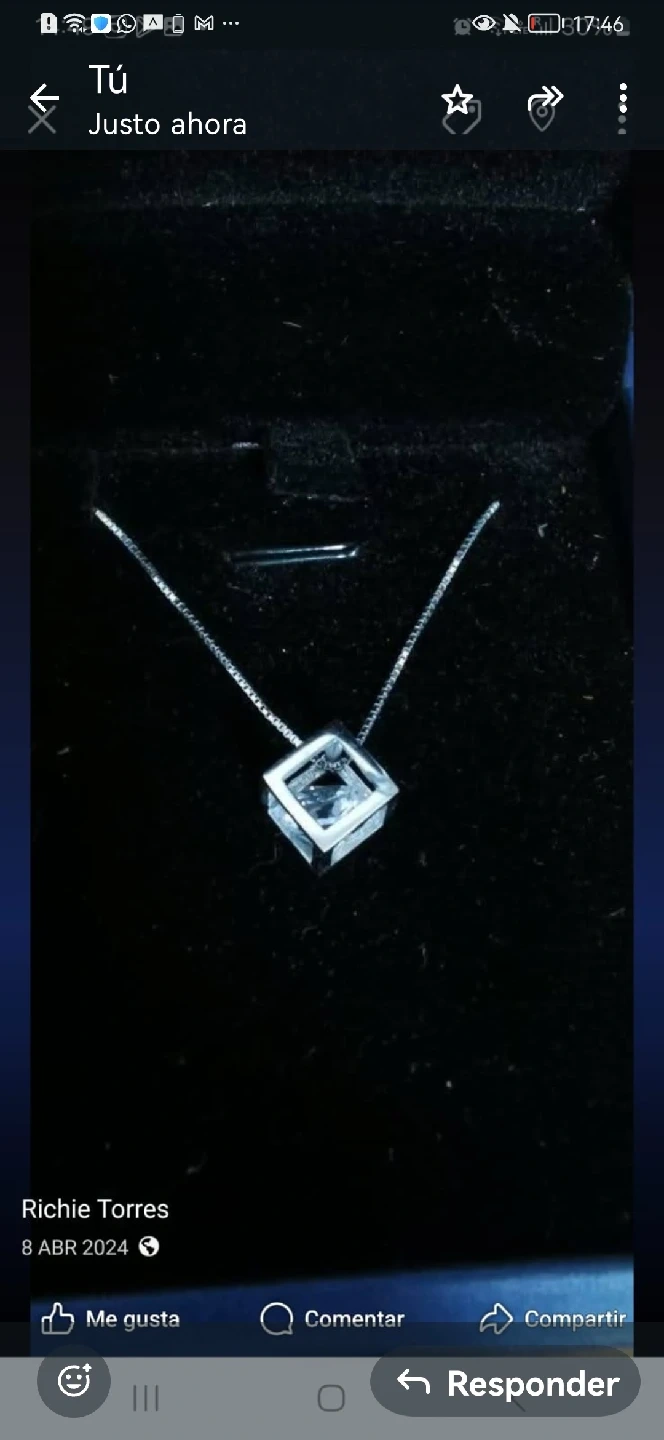Go back using the top-left arrow
Viewport: 664px width, 1440px height.
pos(44,98)
